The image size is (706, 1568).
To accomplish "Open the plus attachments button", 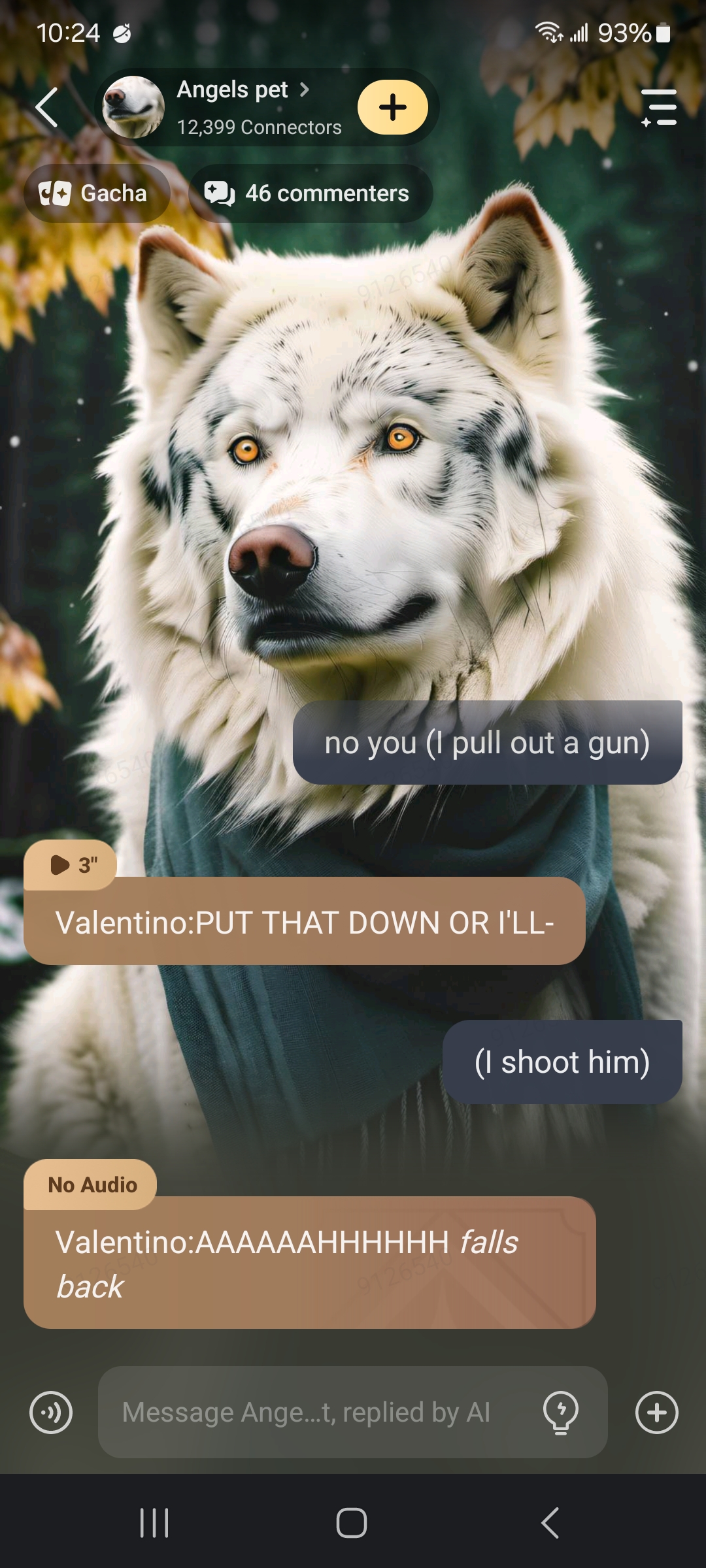I will [x=657, y=1413].
